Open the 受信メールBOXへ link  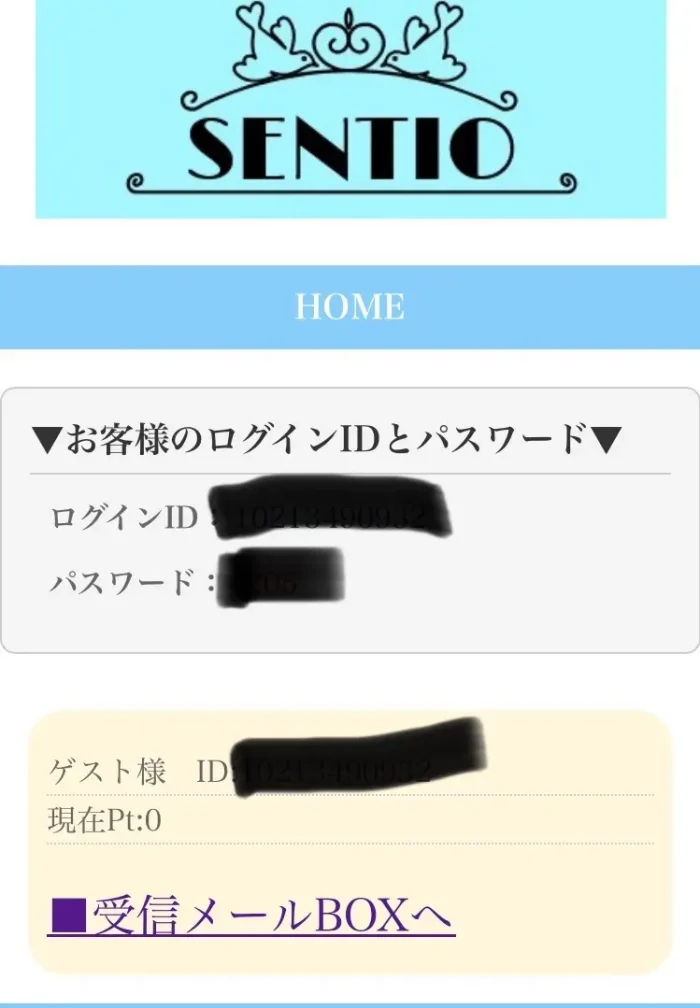pos(251,915)
